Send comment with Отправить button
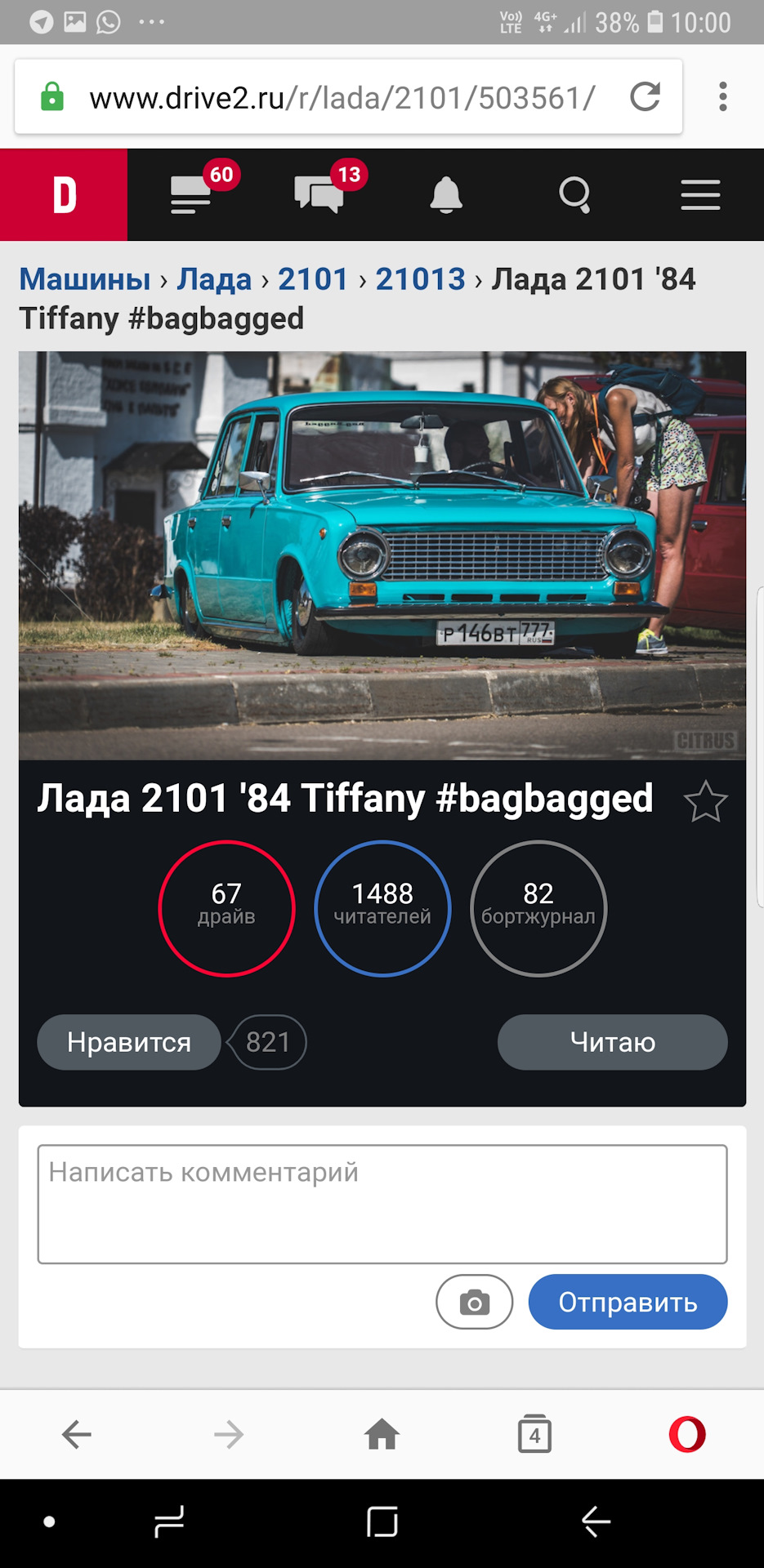Screen dimensions: 764x1568 coord(628,1302)
